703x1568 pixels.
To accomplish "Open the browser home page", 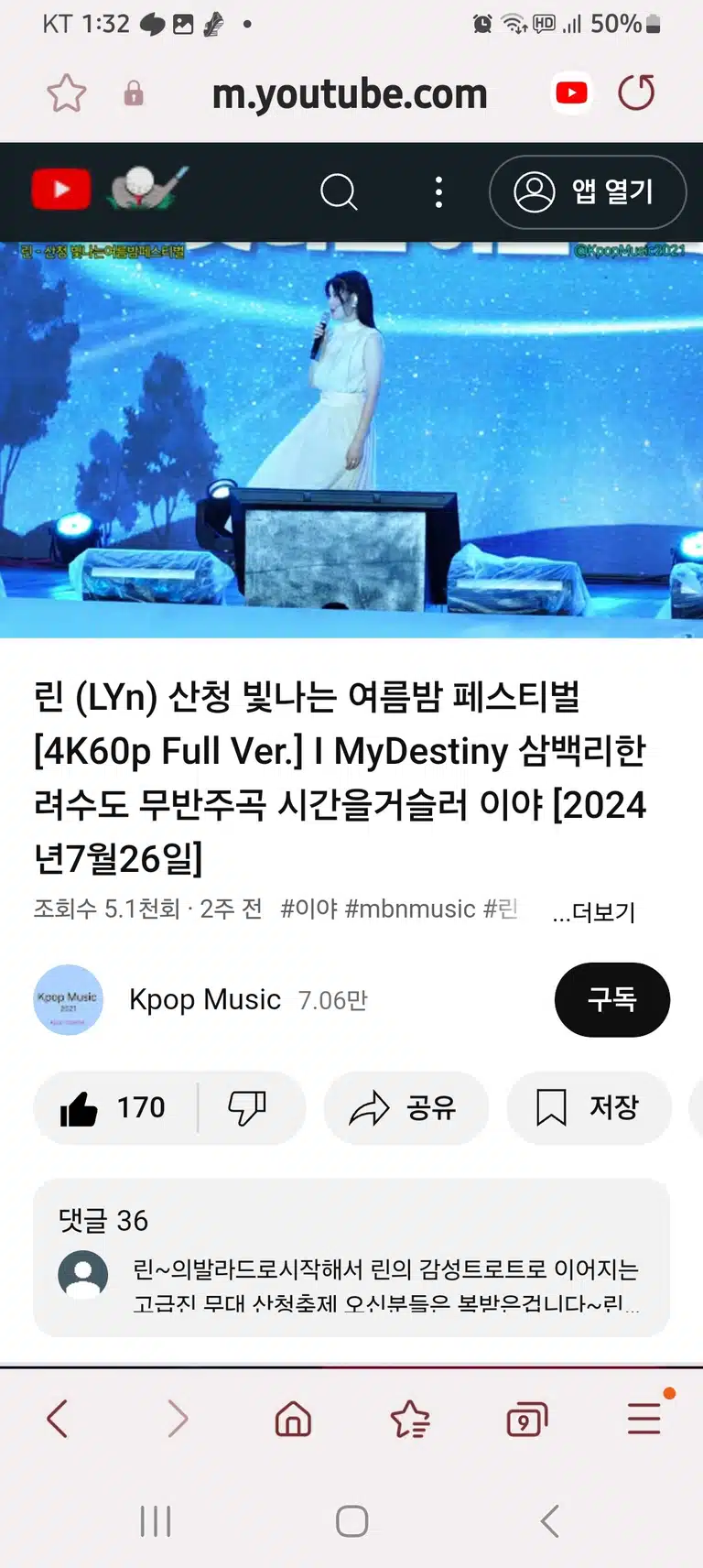I will coord(293,1419).
